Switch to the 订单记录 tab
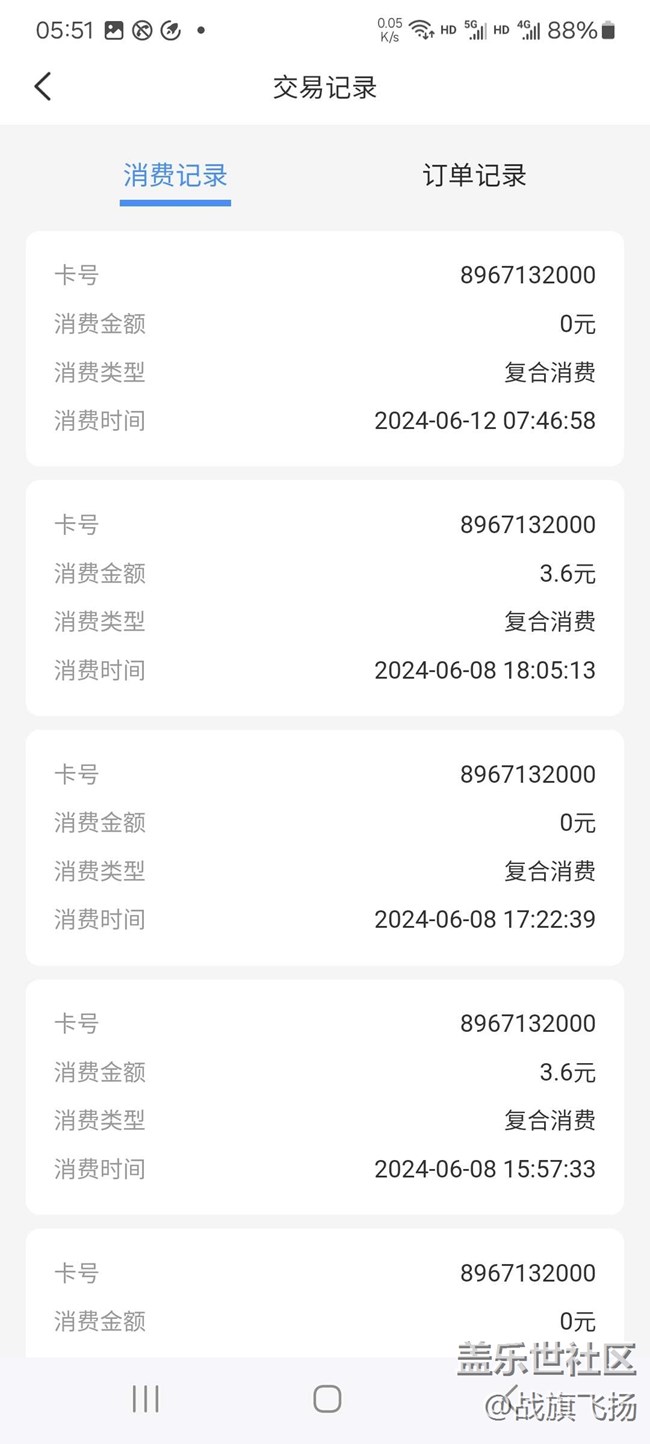The height and width of the screenshot is (1444, 650). (x=474, y=176)
